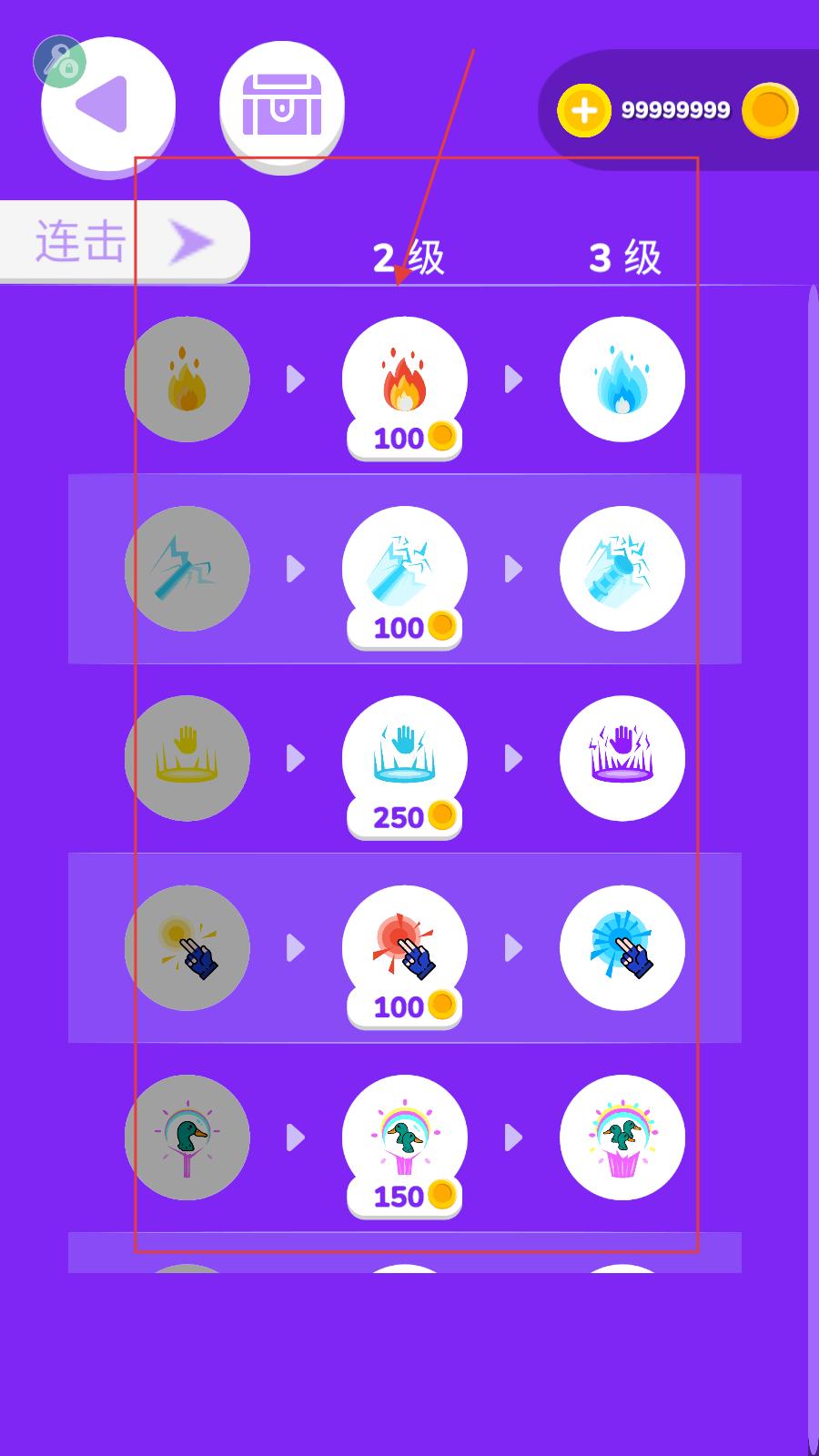Select the level 1 glove punch skin
The image size is (819, 1456).
[x=187, y=947]
